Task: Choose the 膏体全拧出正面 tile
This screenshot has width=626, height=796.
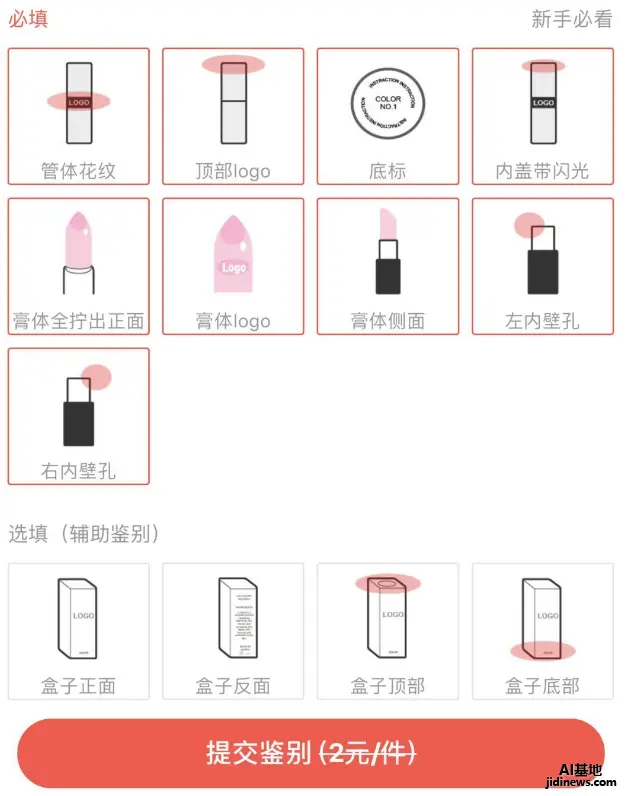Action: (78, 266)
